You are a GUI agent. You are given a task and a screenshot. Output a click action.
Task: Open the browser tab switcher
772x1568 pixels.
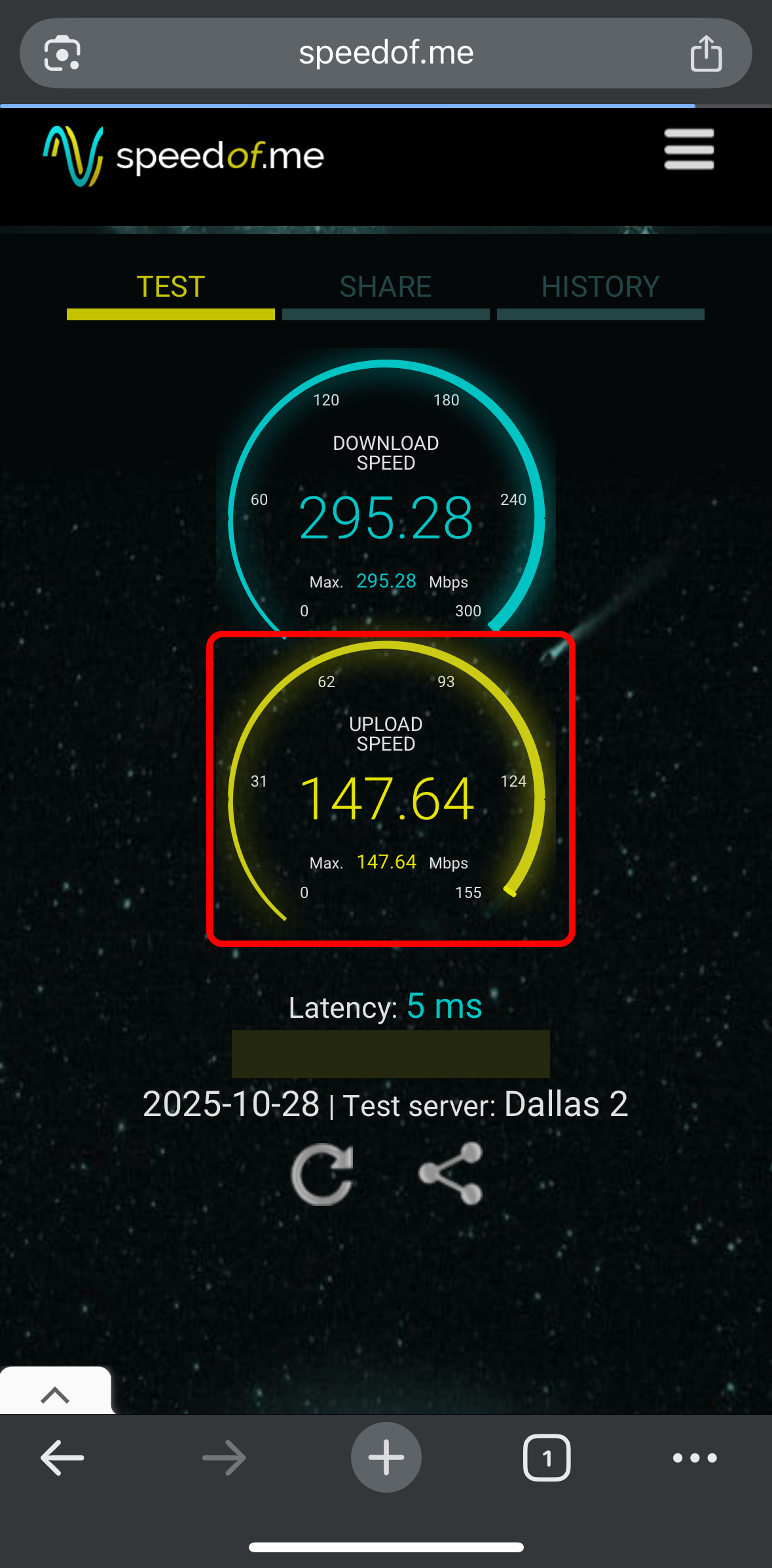coord(547,1457)
